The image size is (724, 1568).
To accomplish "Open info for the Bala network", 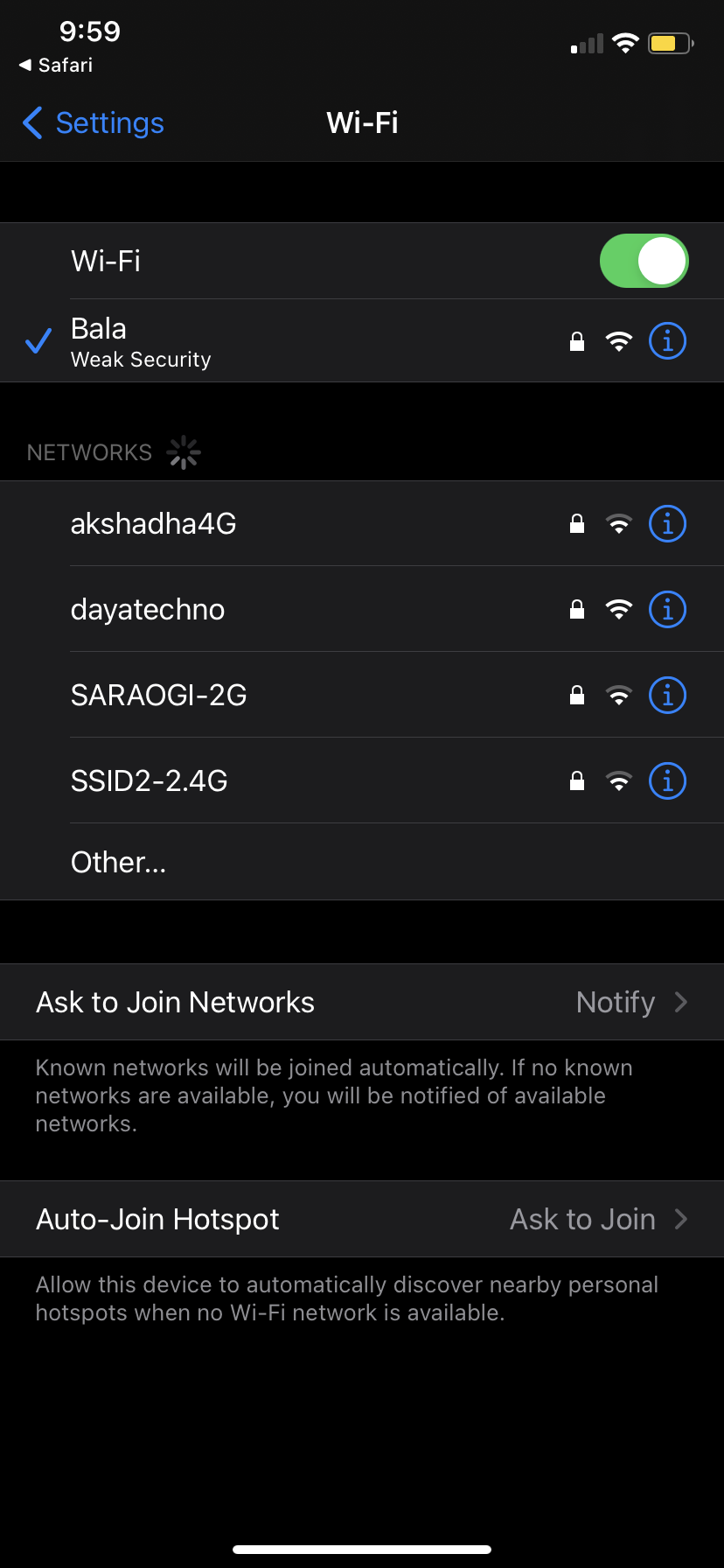I will 667,341.
